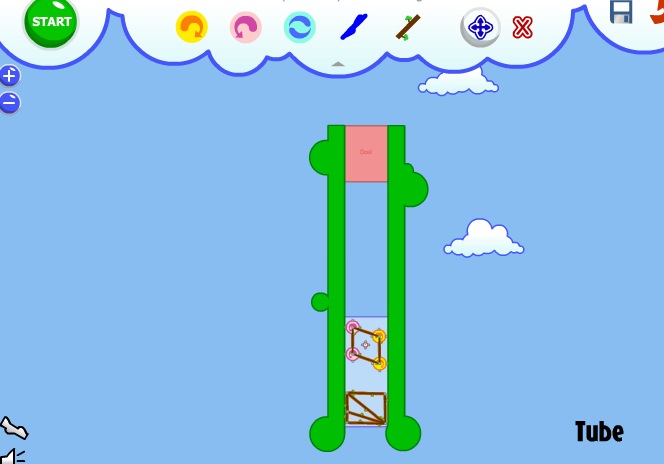Toggle sound with the speaker icon
Viewport: 664px width, 464px height.
(x=10, y=456)
